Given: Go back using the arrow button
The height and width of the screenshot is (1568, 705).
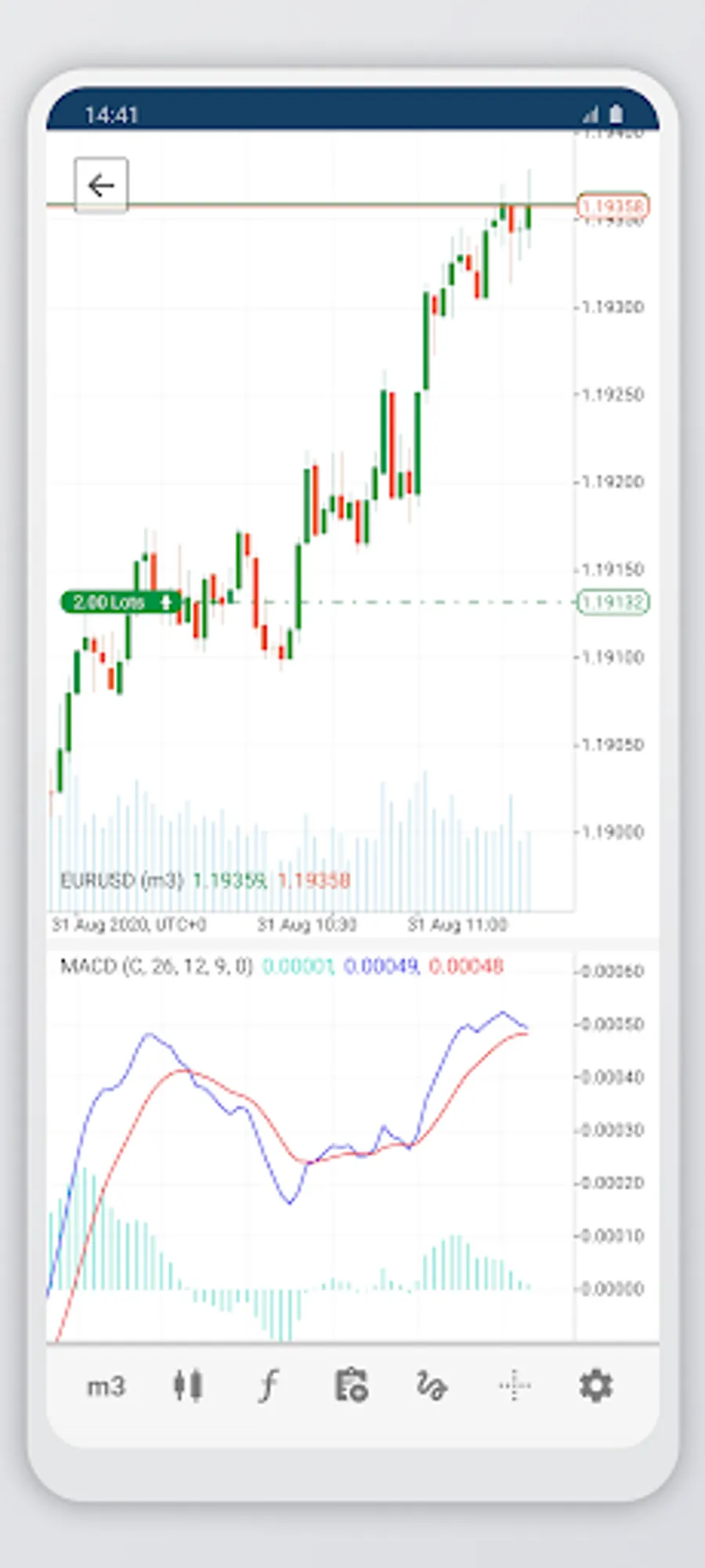Looking at the screenshot, I should tap(101, 186).
